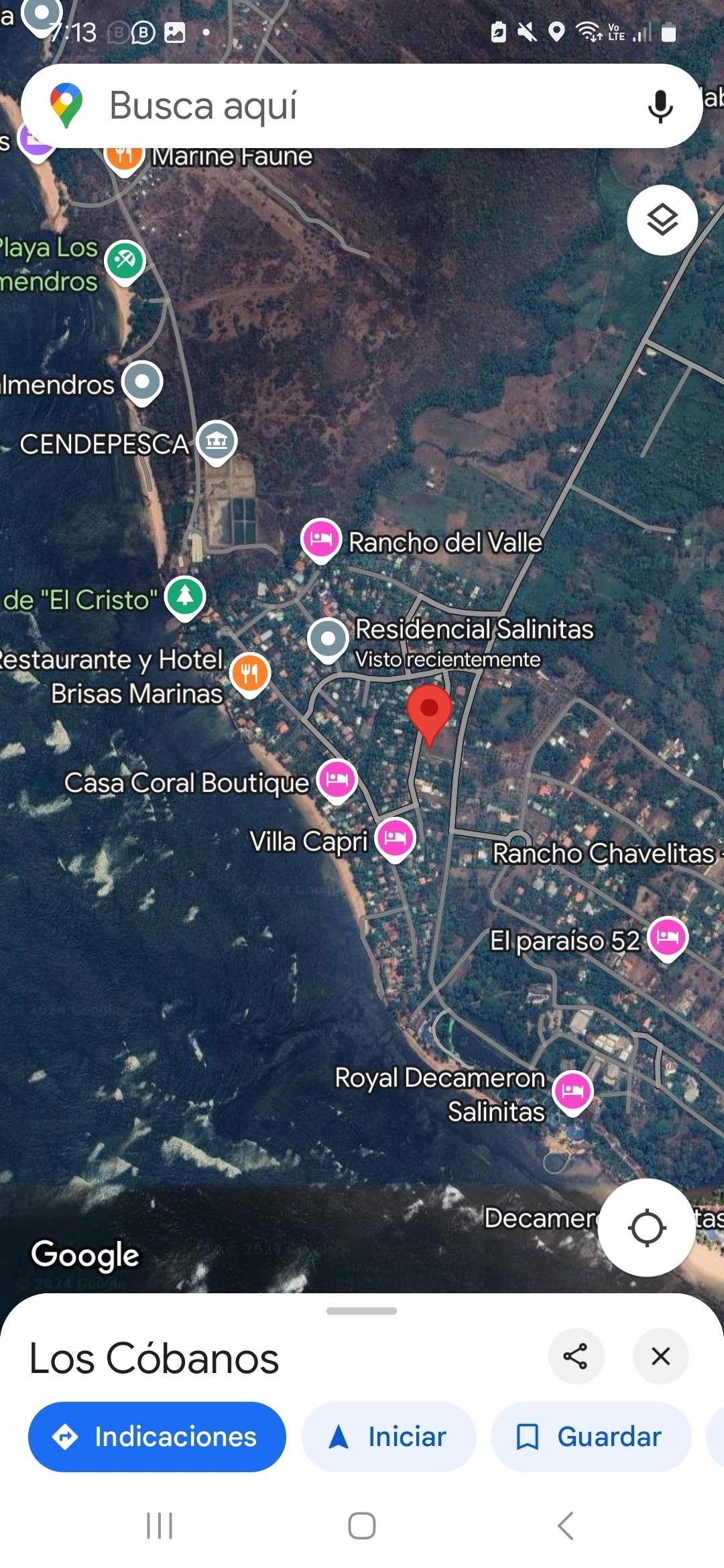Go back with the system back button
This screenshot has height=1568, width=724.
pos(565,1526)
